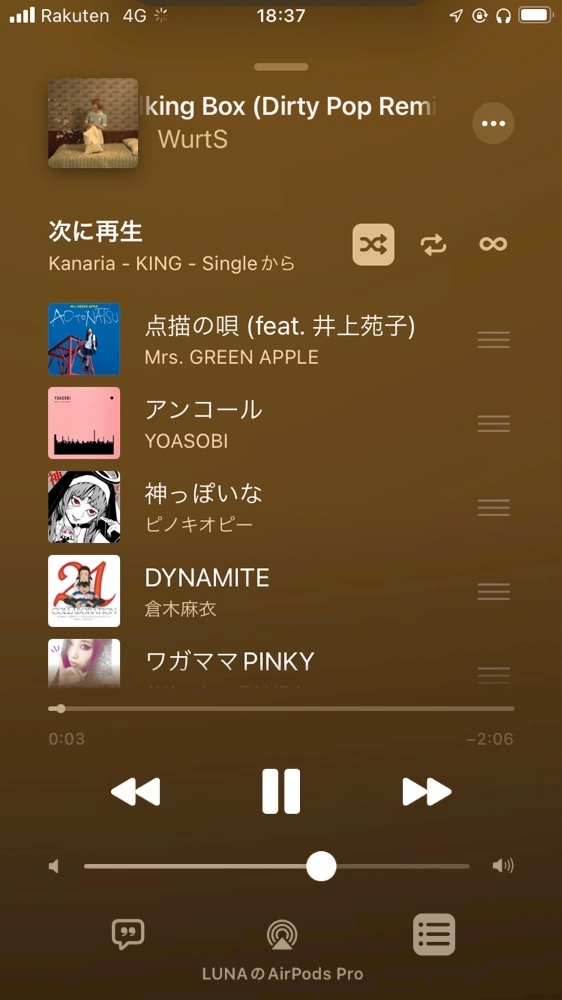Viewport: 562px width, 1000px height.
Task: Tap the now playing album artwork
Action: click(93, 123)
